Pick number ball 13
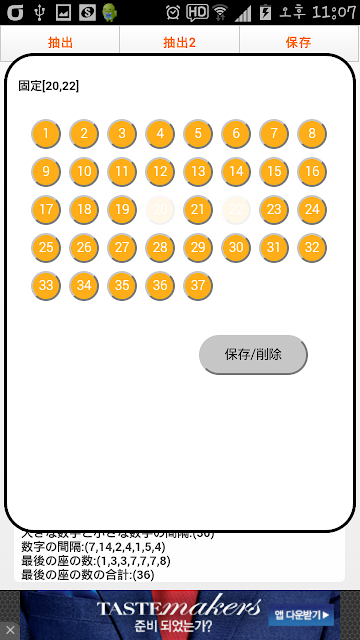360x640 pixels. pyautogui.click(x=198, y=171)
